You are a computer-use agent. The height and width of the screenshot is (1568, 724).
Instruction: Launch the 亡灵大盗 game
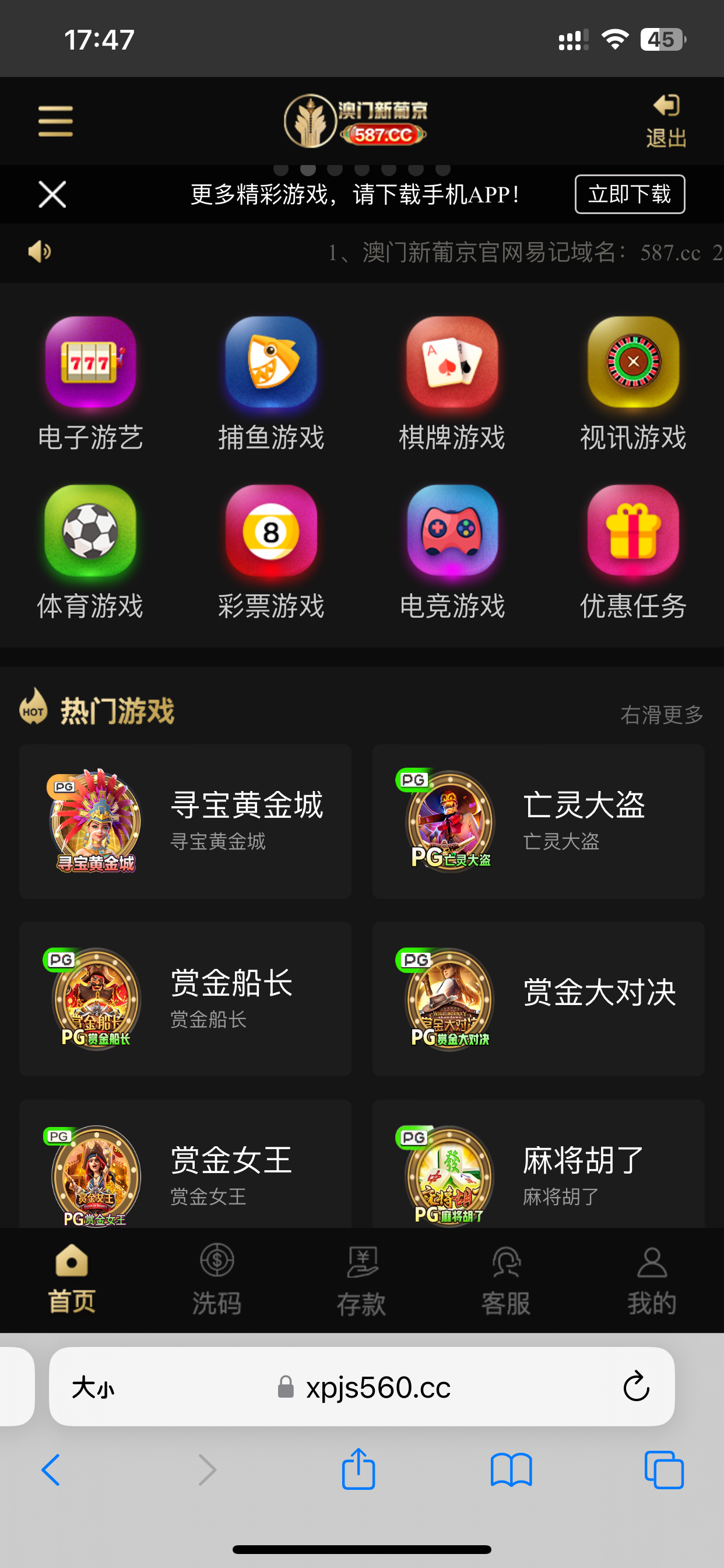(538, 821)
